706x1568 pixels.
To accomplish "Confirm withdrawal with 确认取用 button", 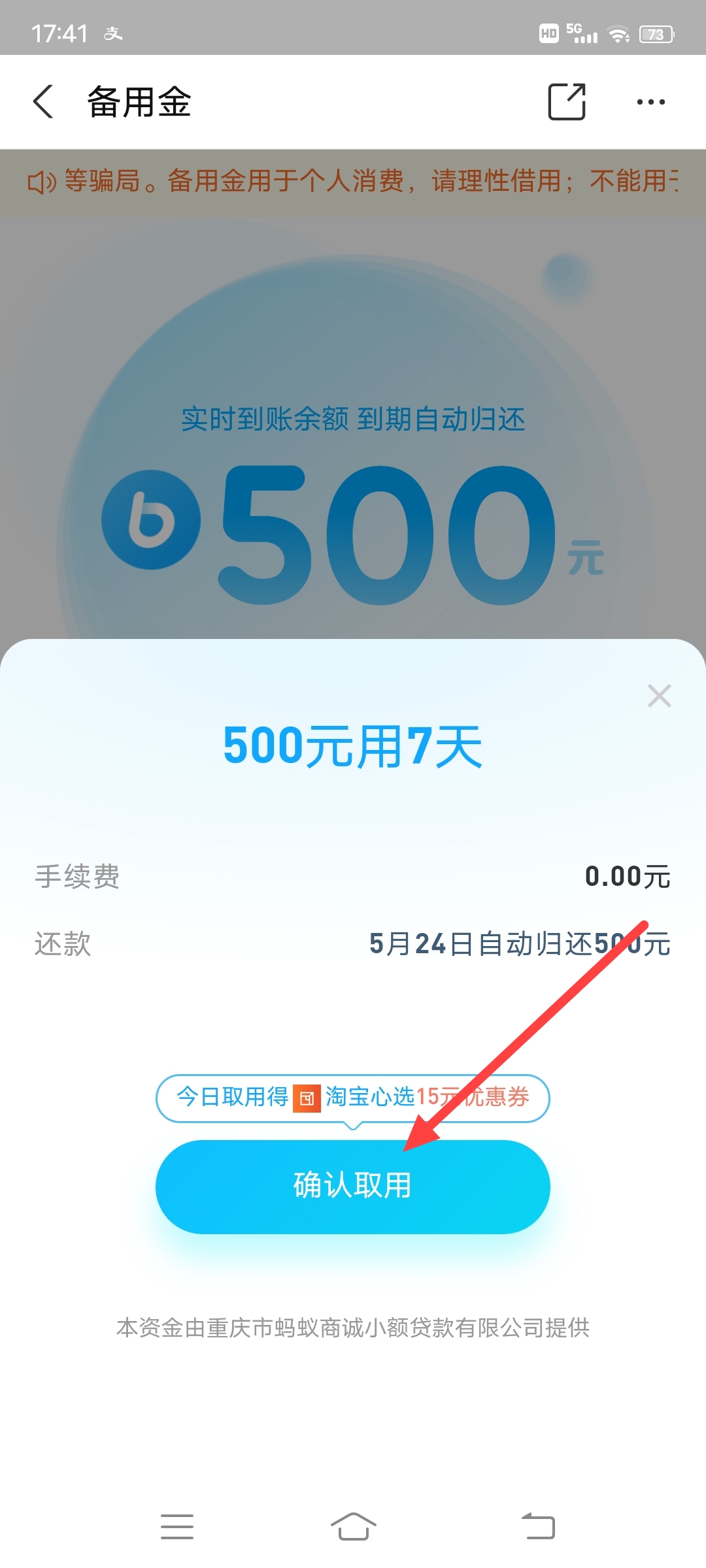I will [x=353, y=1186].
